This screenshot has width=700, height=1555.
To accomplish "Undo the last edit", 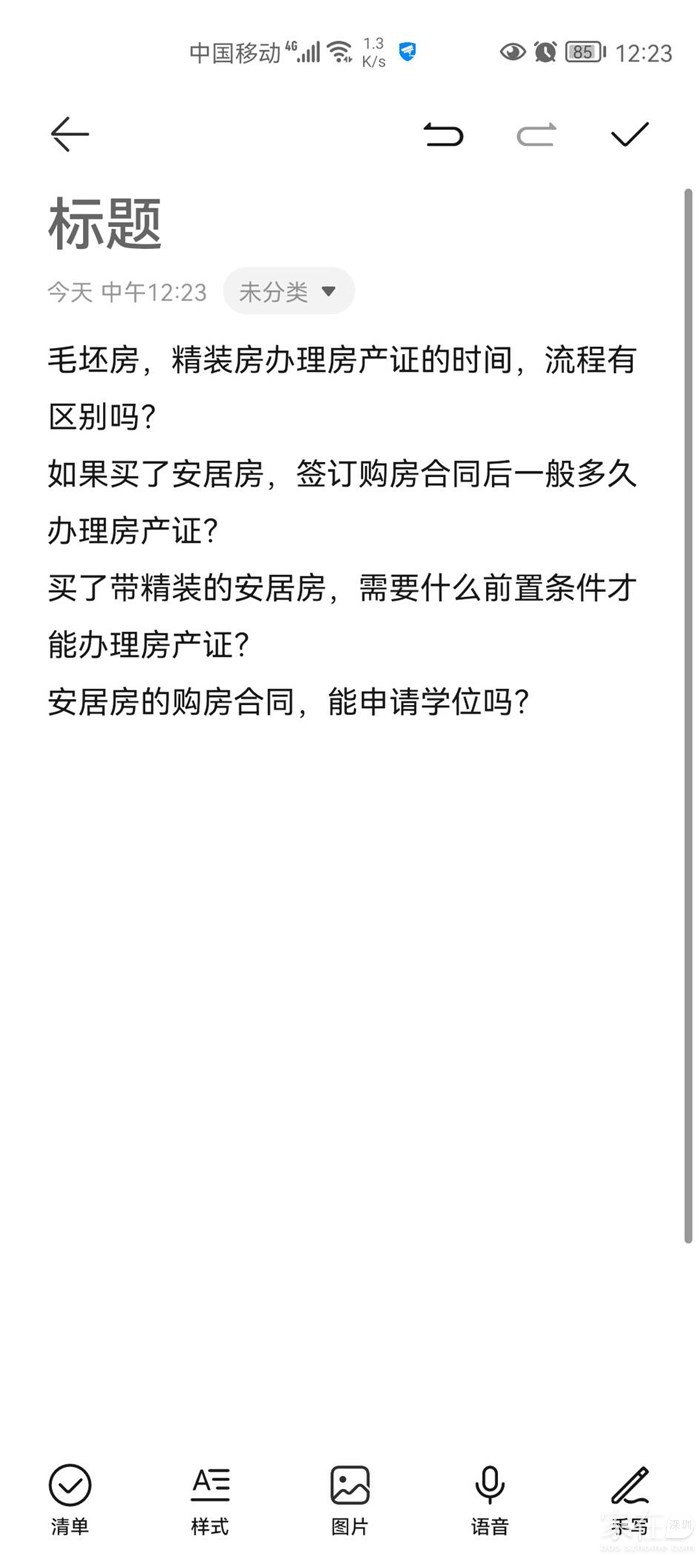I will (x=443, y=134).
